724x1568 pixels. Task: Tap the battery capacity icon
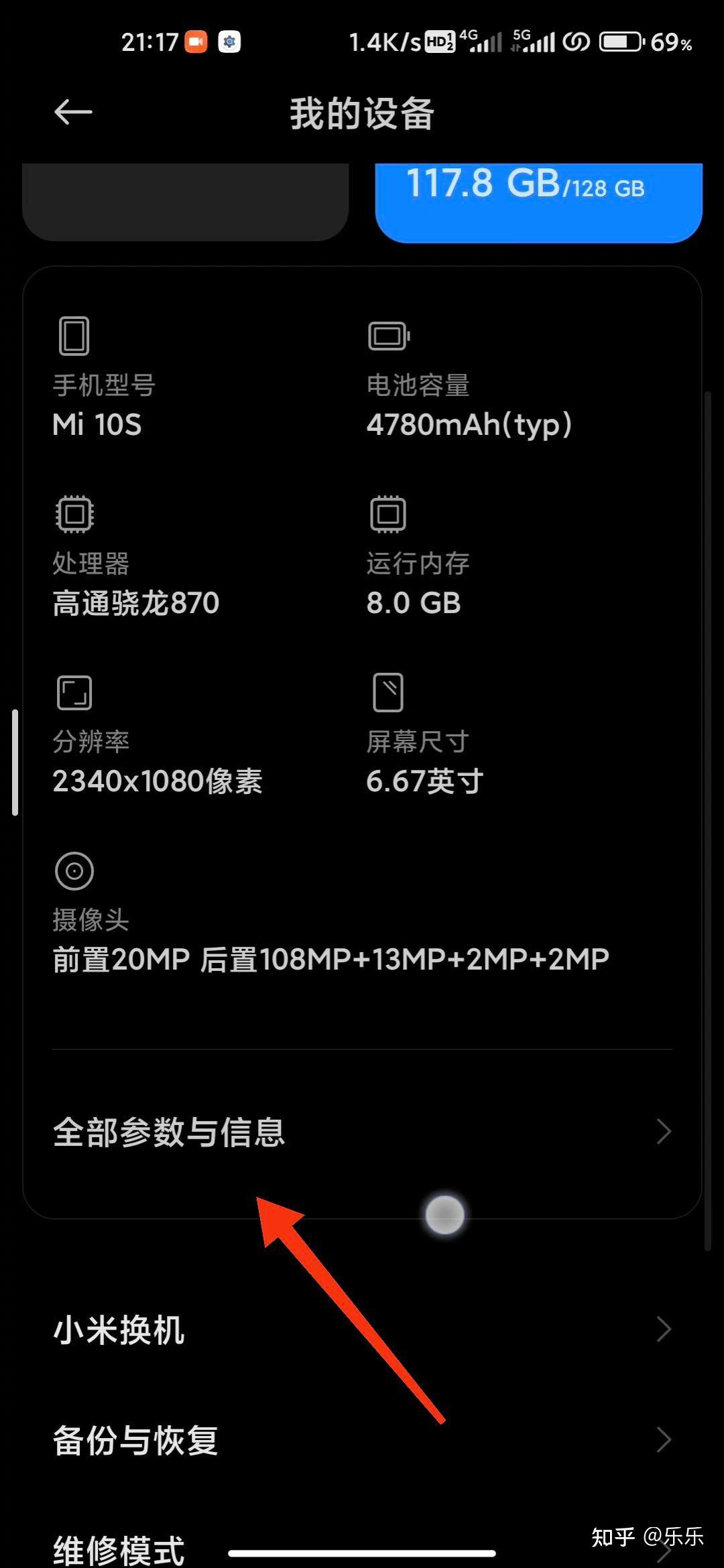click(389, 335)
